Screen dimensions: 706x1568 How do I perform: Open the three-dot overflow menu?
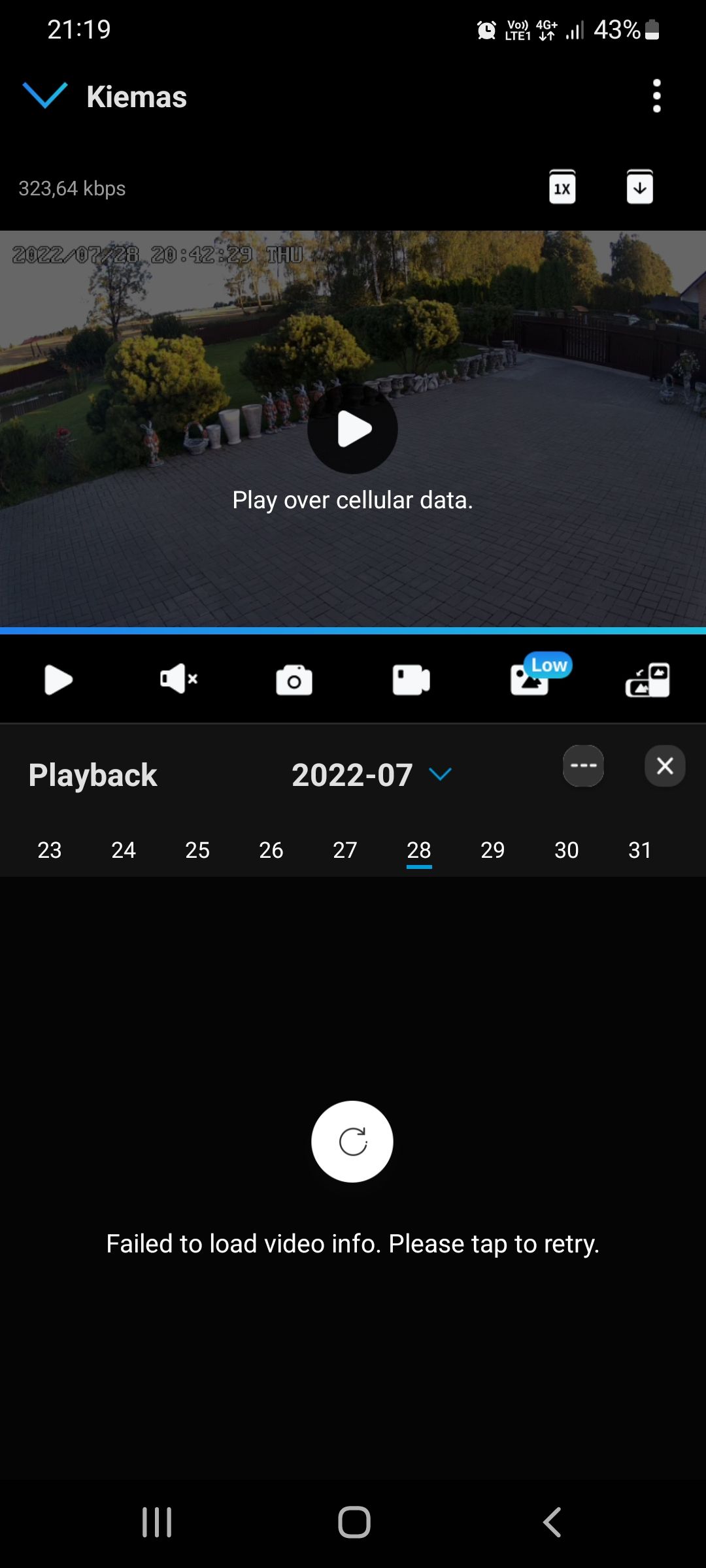point(656,96)
